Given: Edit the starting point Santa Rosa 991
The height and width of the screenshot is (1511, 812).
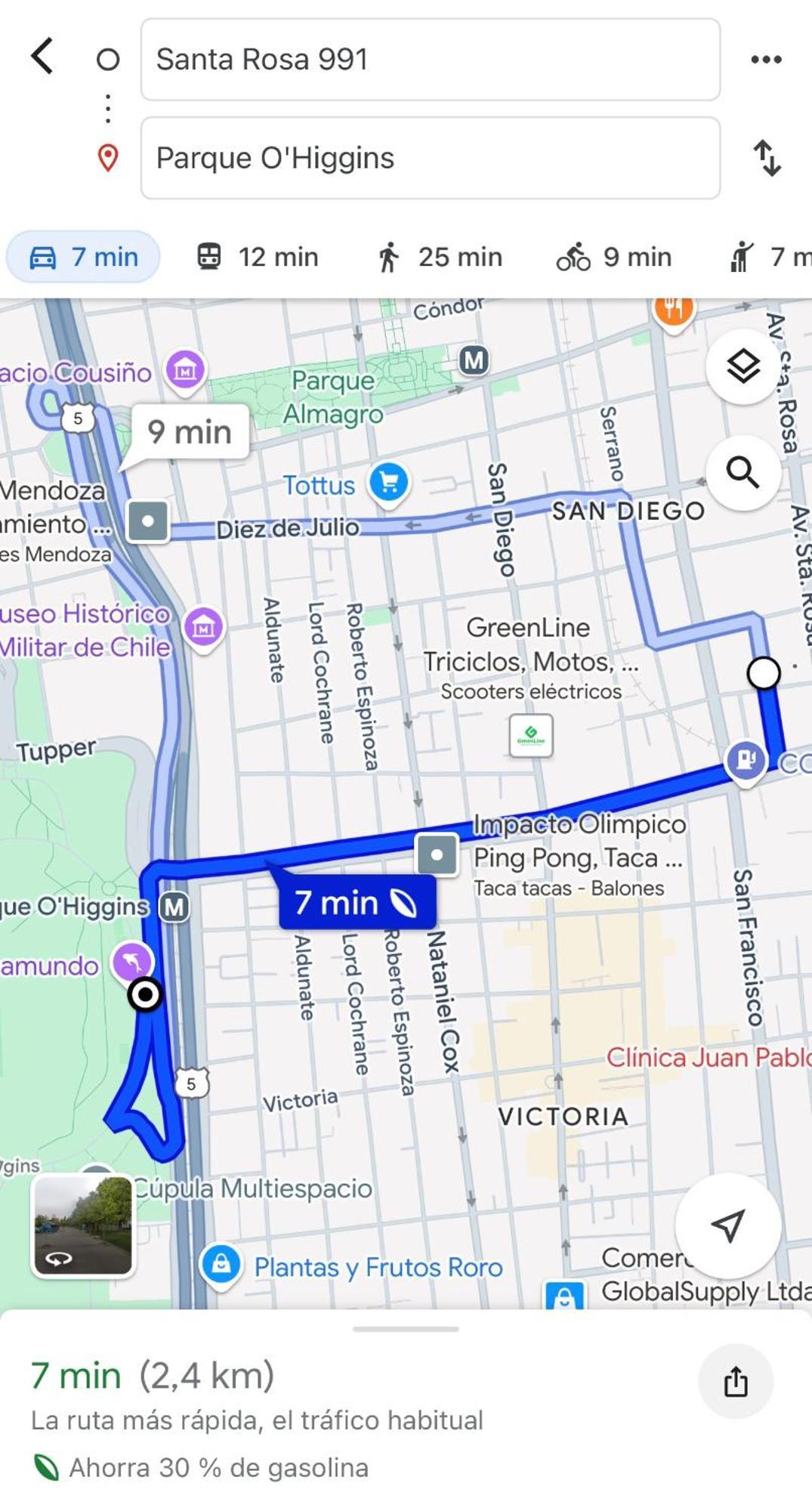Looking at the screenshot, I should click(430, 60).
